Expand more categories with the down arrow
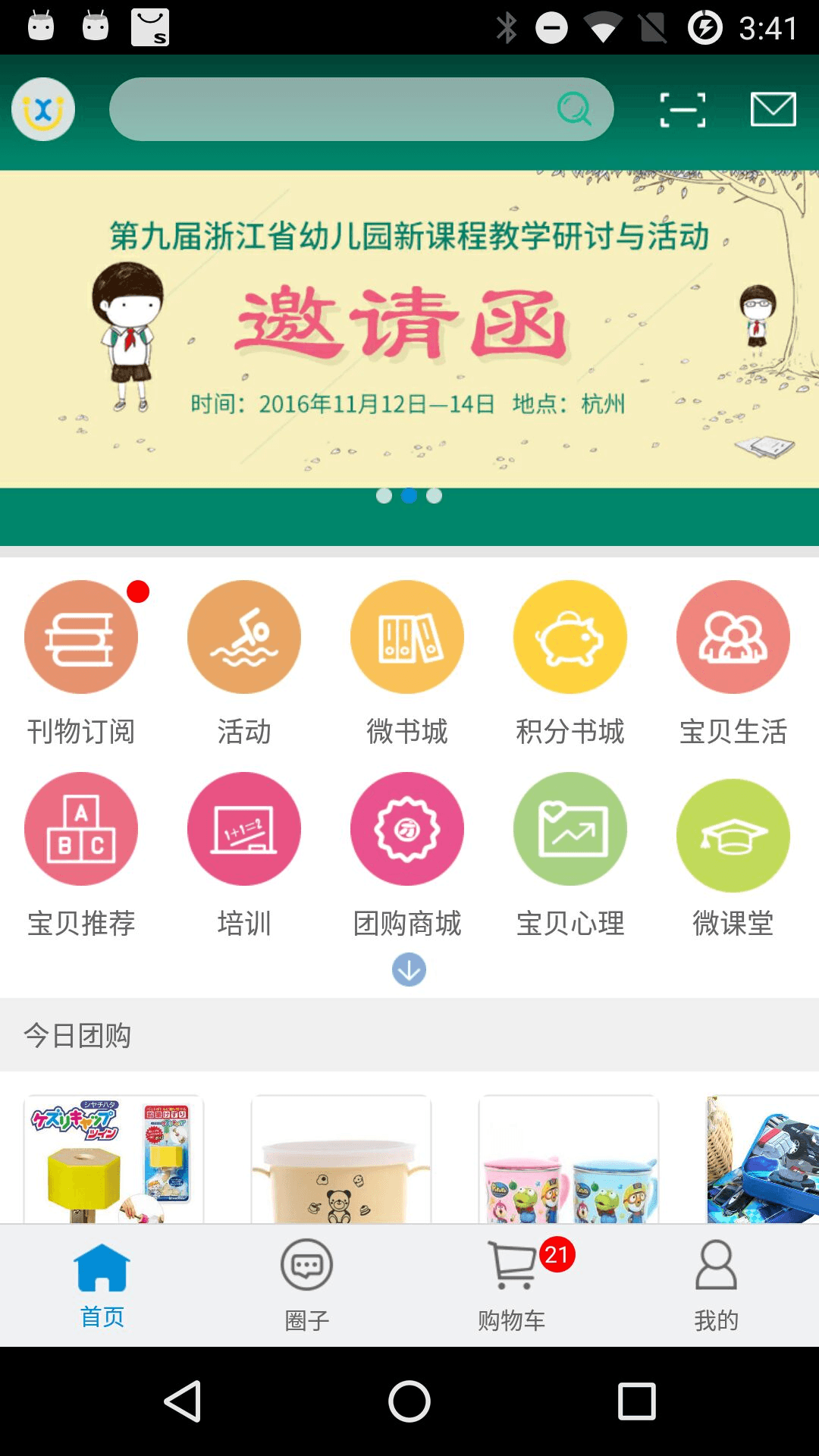 click(x=409, y=970)
